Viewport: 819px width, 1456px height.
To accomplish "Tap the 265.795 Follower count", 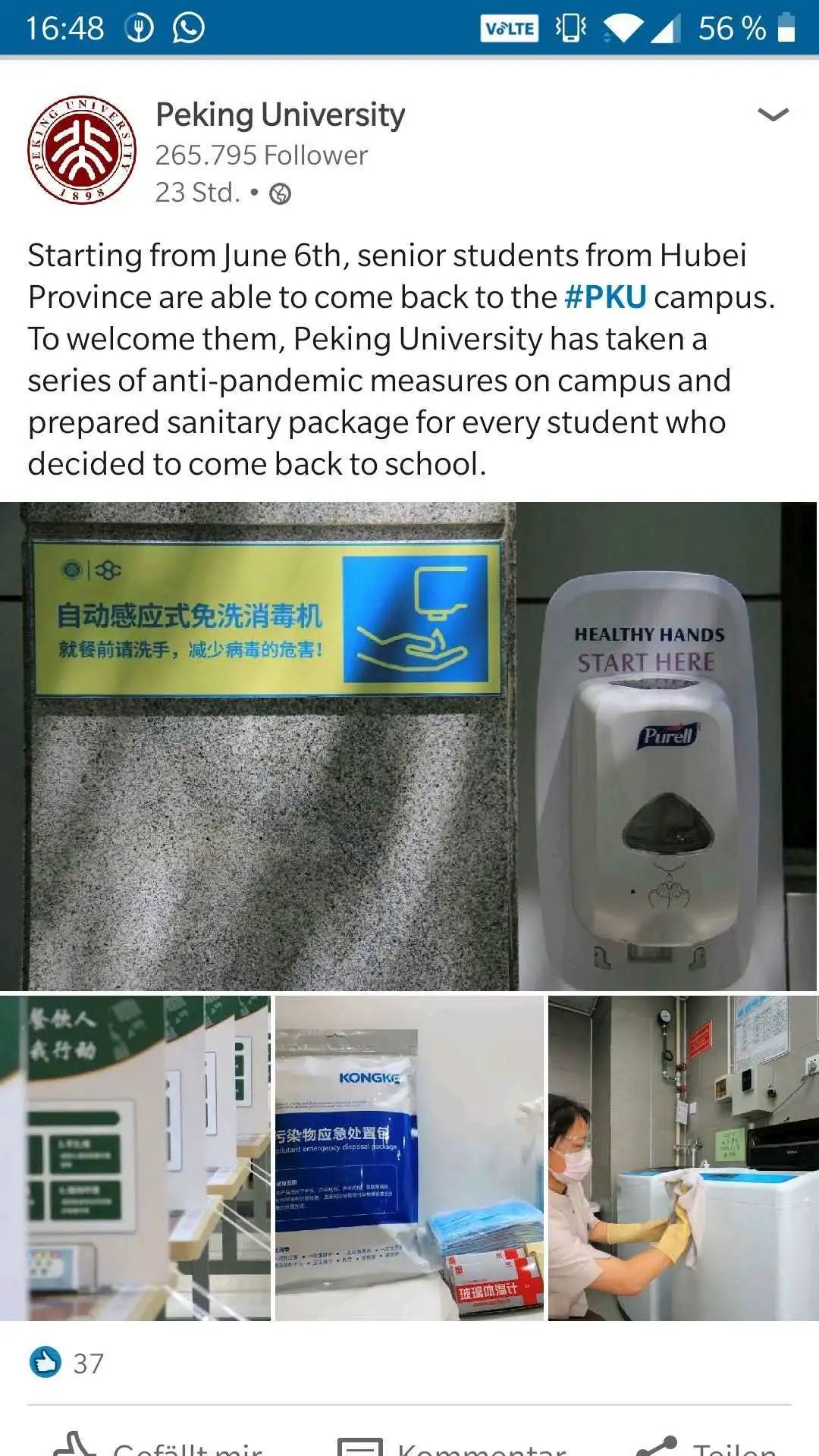I will [261, 155].
